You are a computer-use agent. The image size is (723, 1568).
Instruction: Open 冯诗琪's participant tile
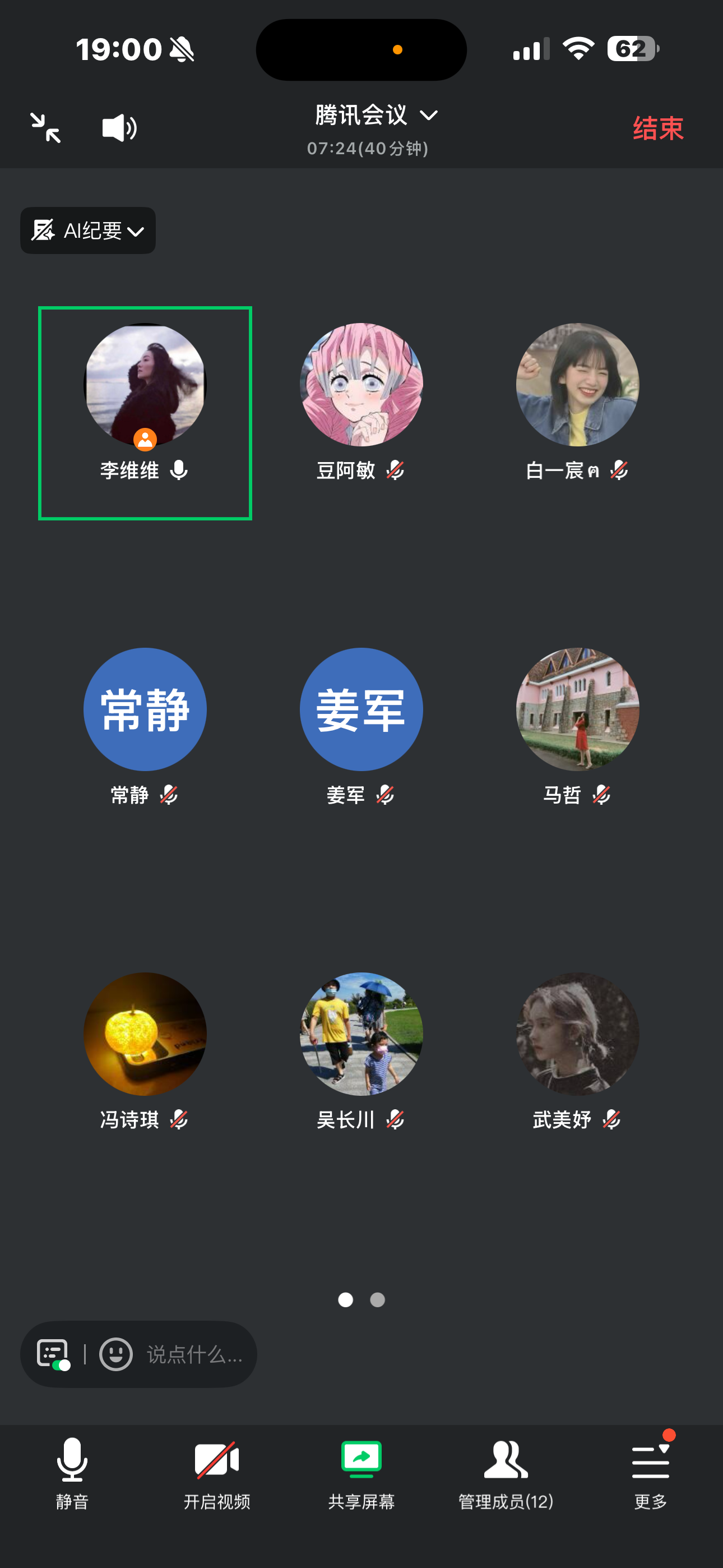click(x=145, y=1050)
